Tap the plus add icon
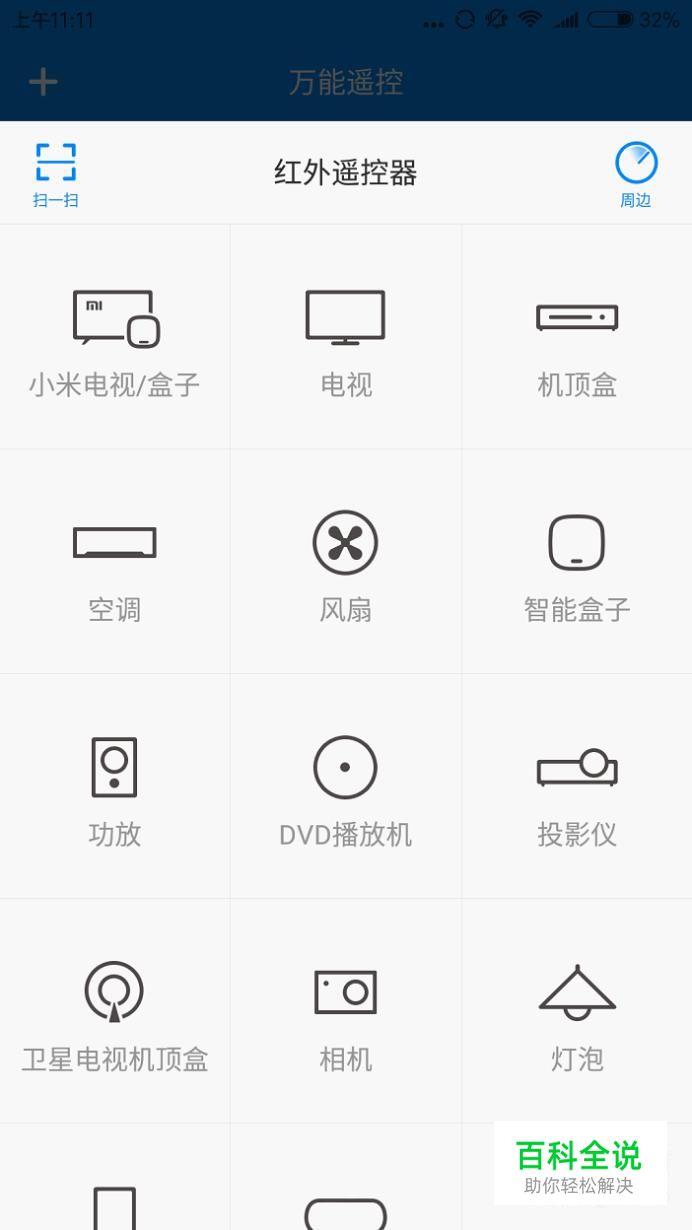Screen dimensions: 692x1230 [x=43, y=82]
